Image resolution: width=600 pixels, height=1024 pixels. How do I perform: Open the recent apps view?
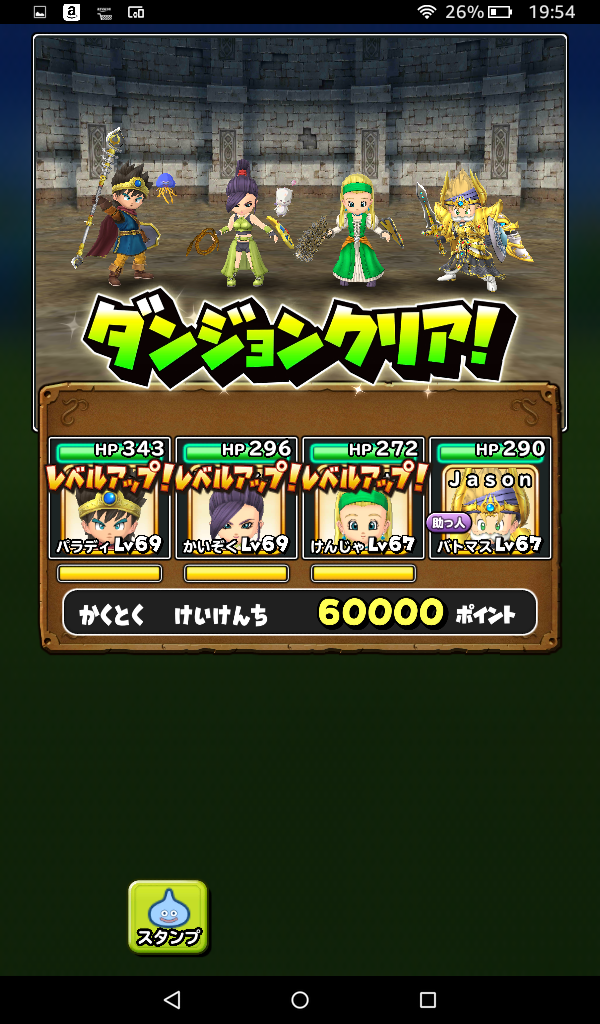pos(428,999)
